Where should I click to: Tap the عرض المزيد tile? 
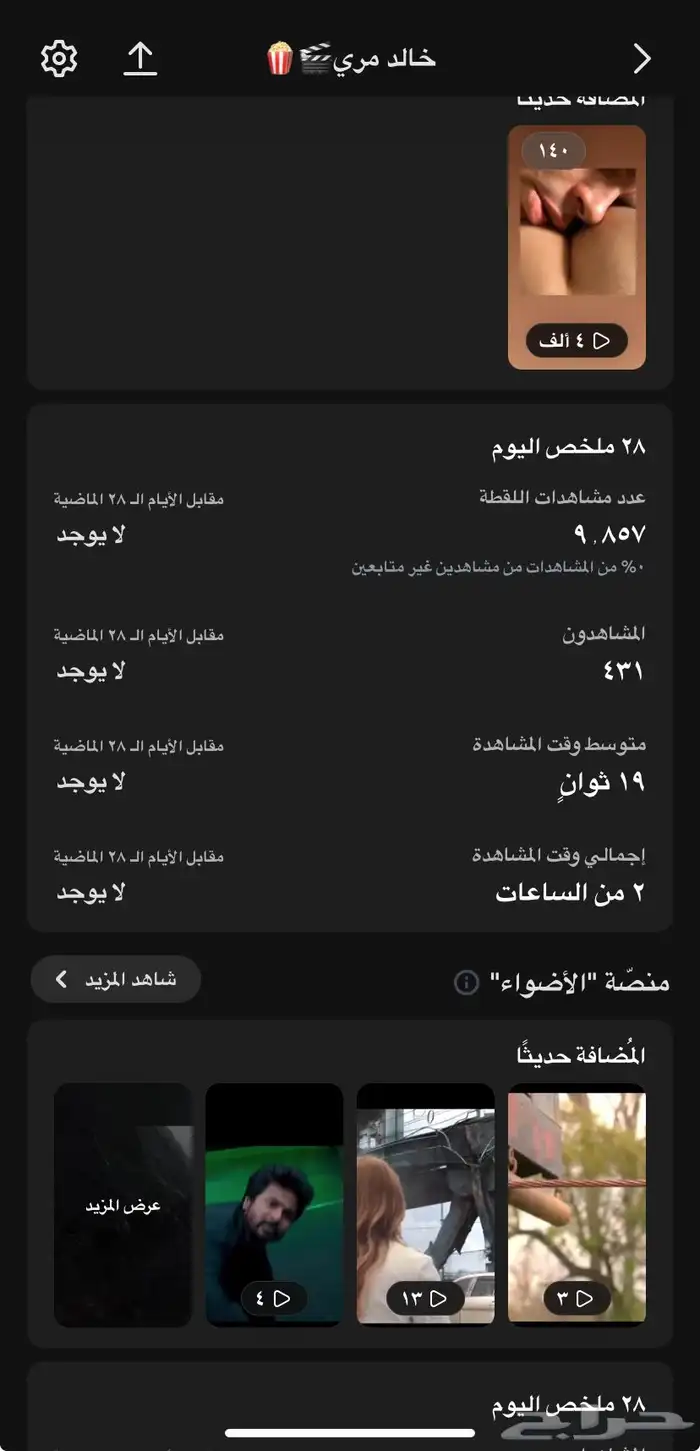123,1205
